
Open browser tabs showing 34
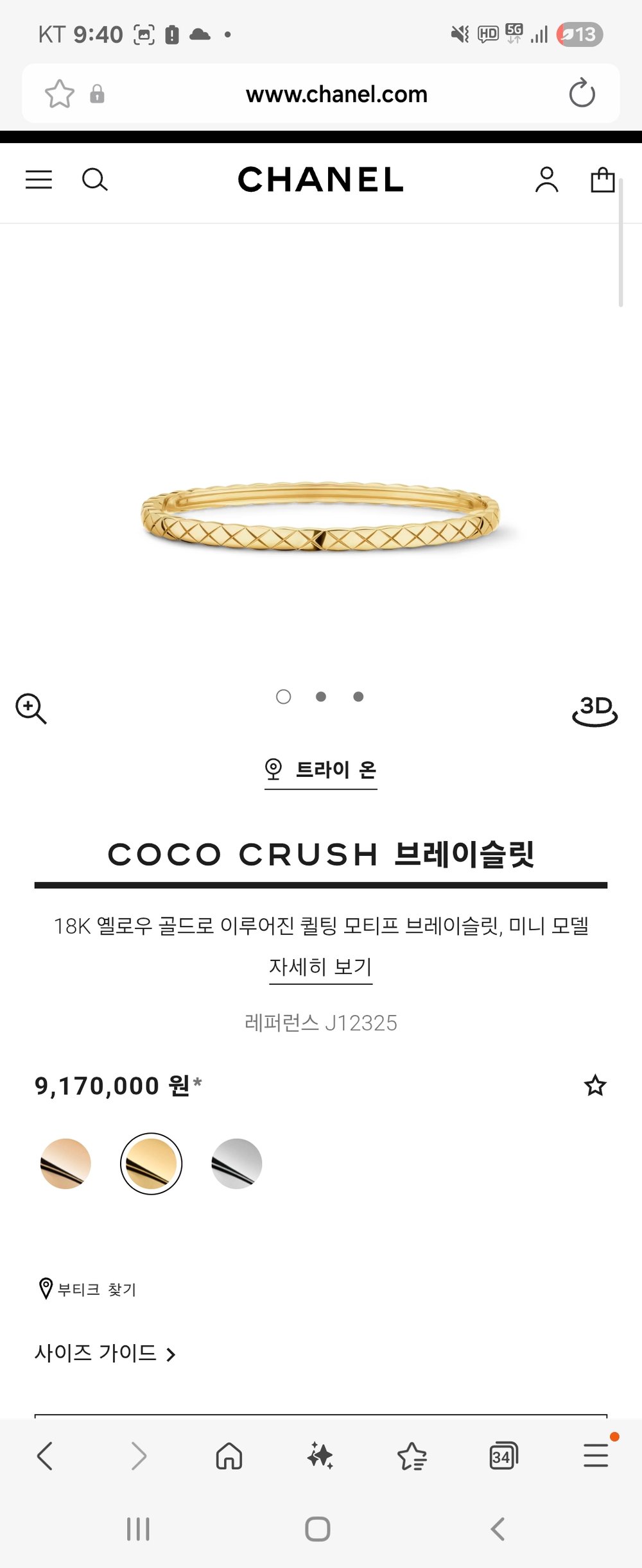tap(503, 1456)
